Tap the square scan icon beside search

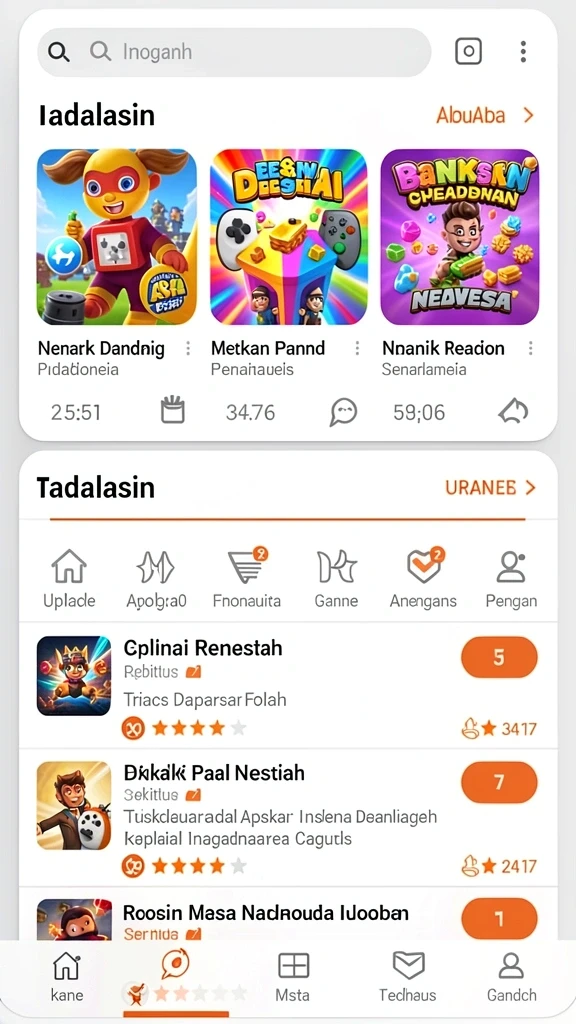tap(468, 52)
